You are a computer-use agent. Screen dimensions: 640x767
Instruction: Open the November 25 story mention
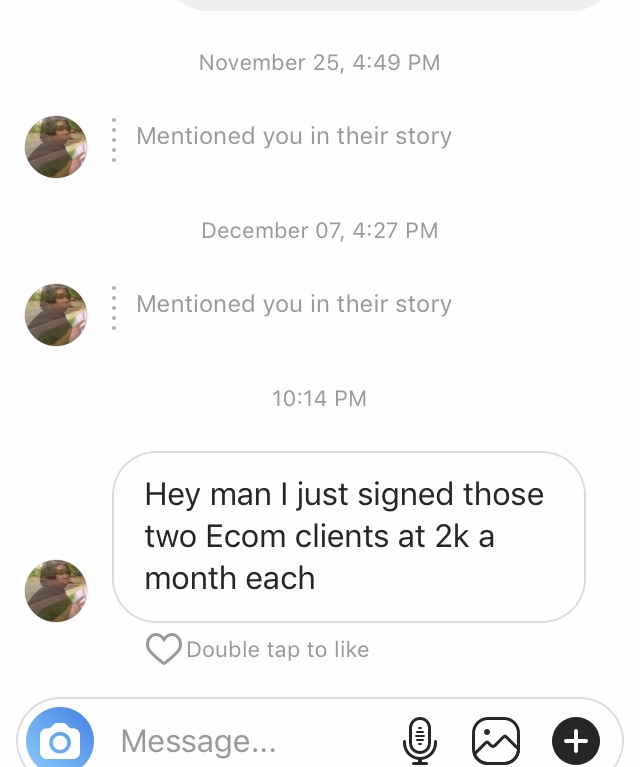(x=293, y=136)
